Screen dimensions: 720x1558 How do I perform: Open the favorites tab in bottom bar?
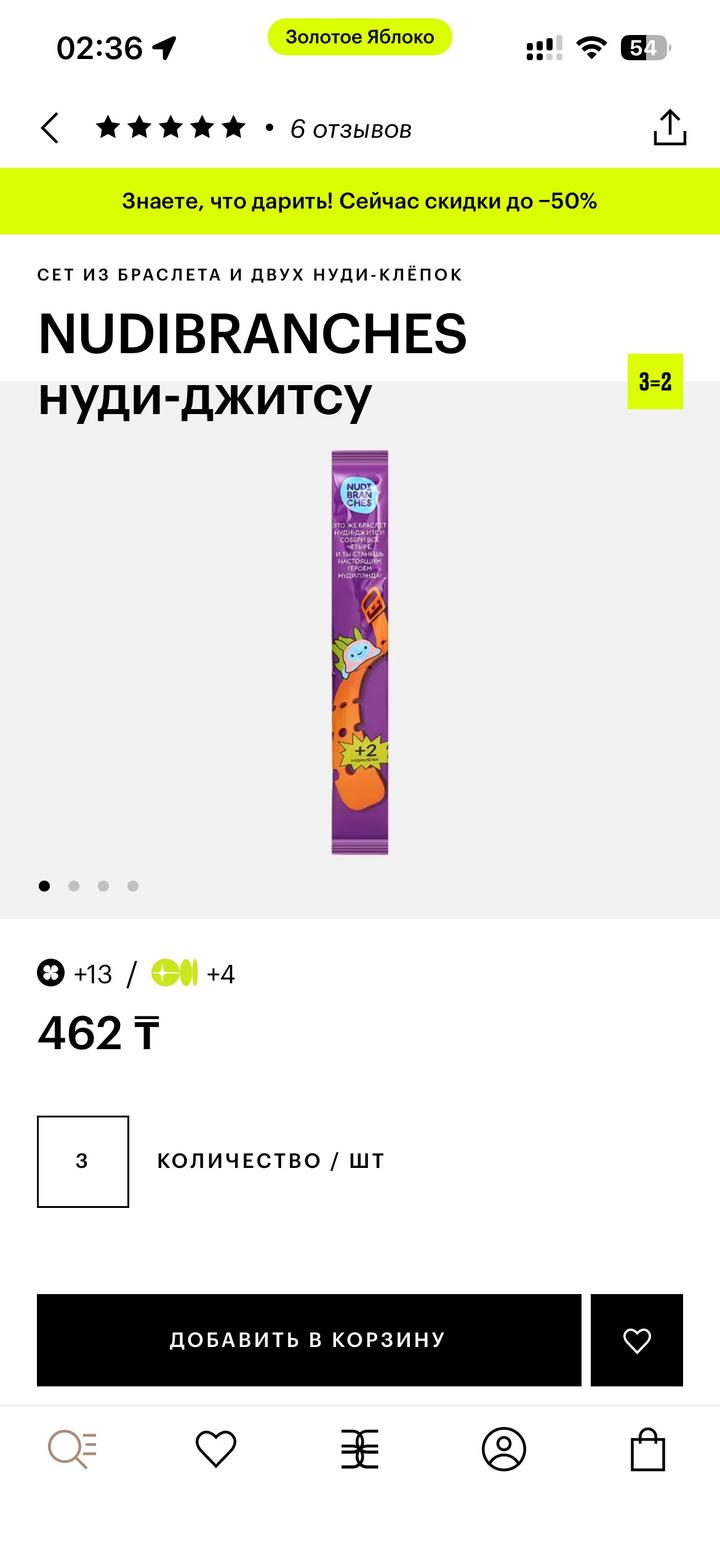pyautogui.click(x=216, y=1448)
